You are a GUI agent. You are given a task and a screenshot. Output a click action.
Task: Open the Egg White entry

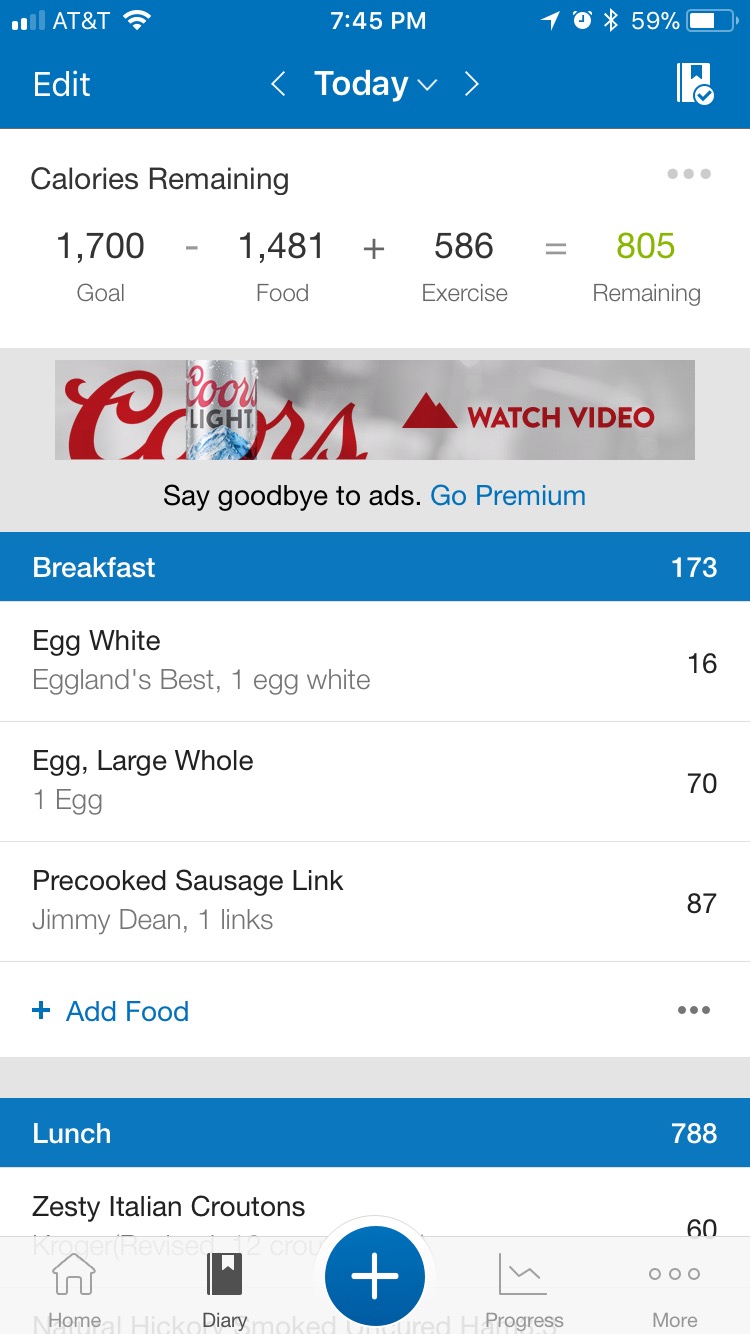375,661
